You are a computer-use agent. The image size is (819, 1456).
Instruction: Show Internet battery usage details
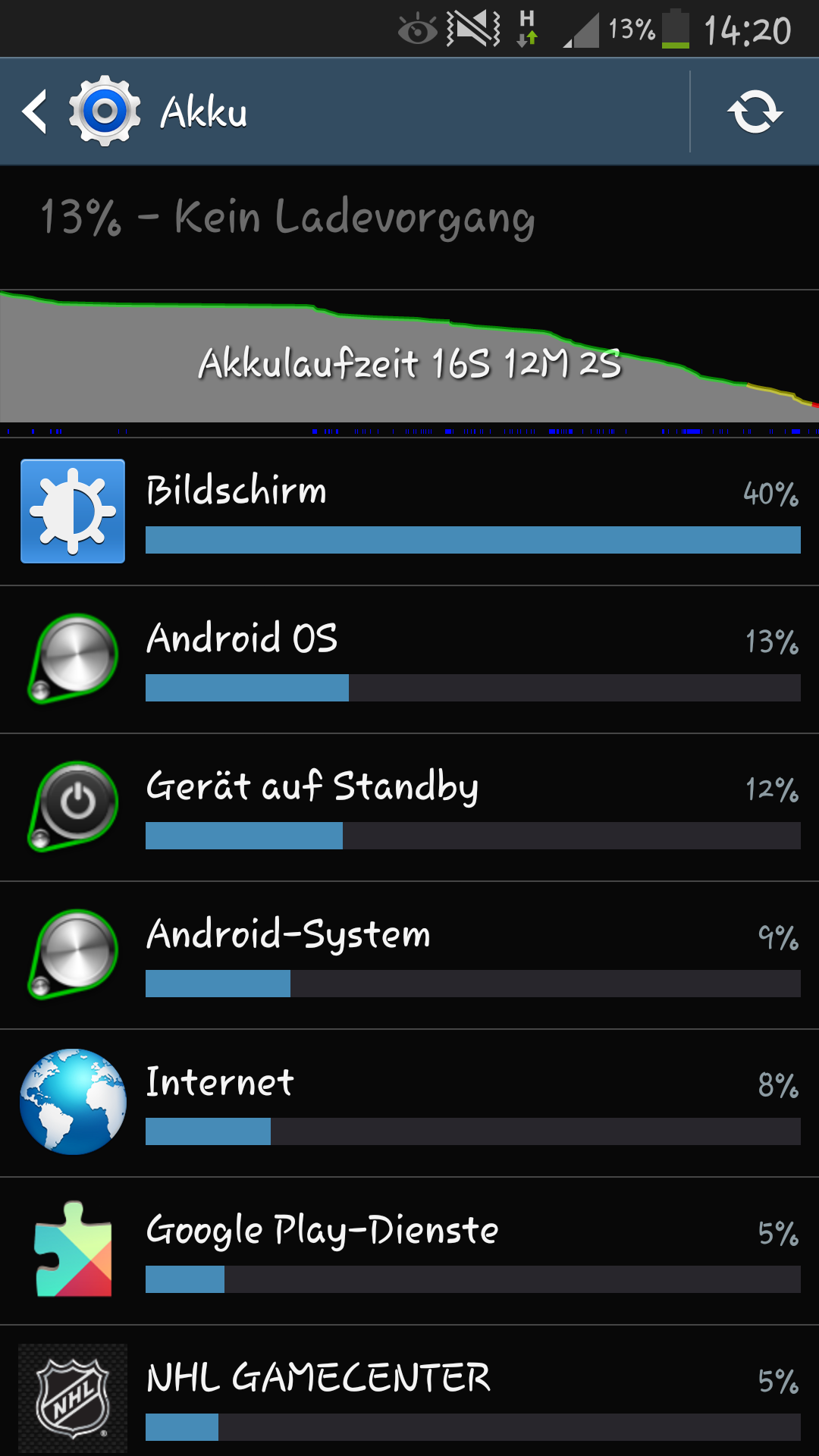[x=409, y=1103]
